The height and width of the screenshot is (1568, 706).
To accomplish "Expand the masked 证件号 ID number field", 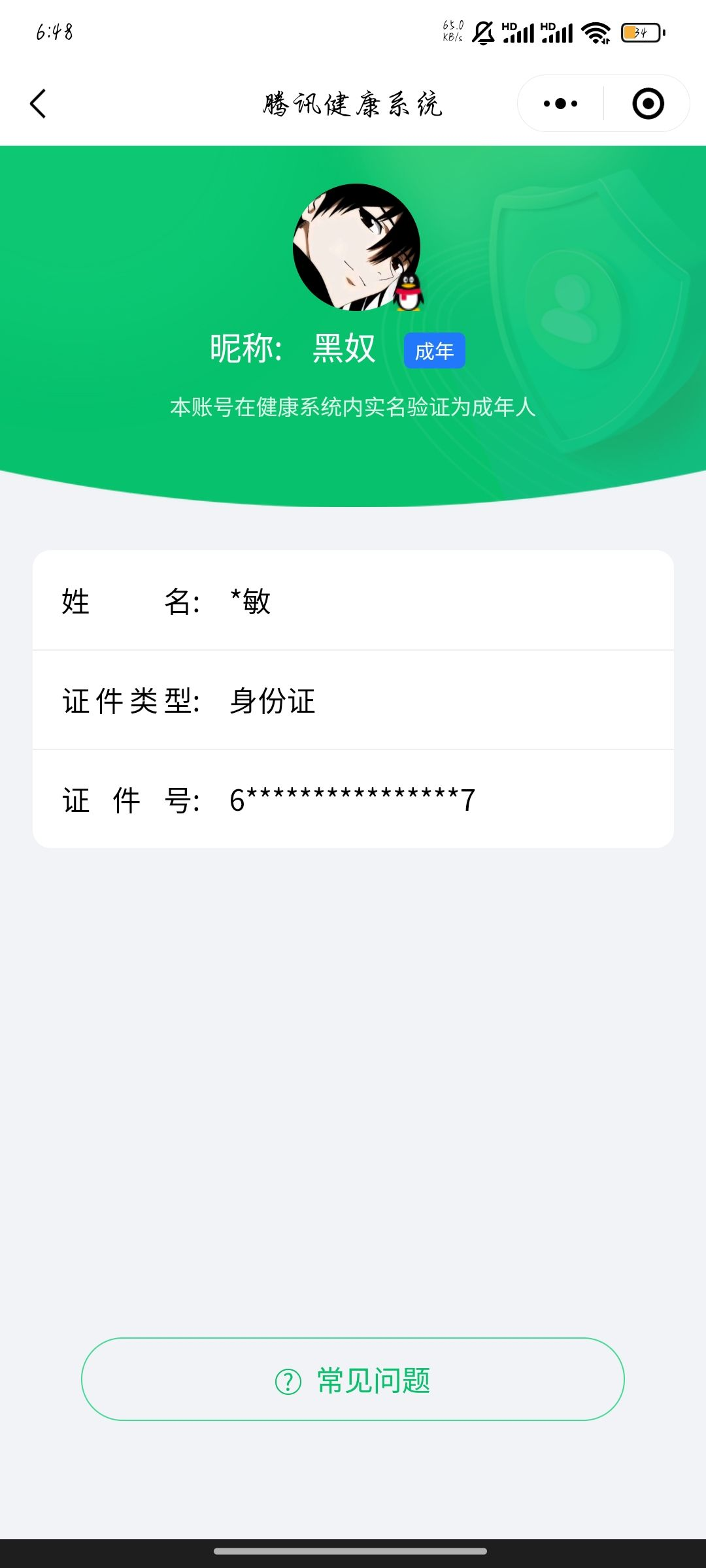I will (353, 800).
